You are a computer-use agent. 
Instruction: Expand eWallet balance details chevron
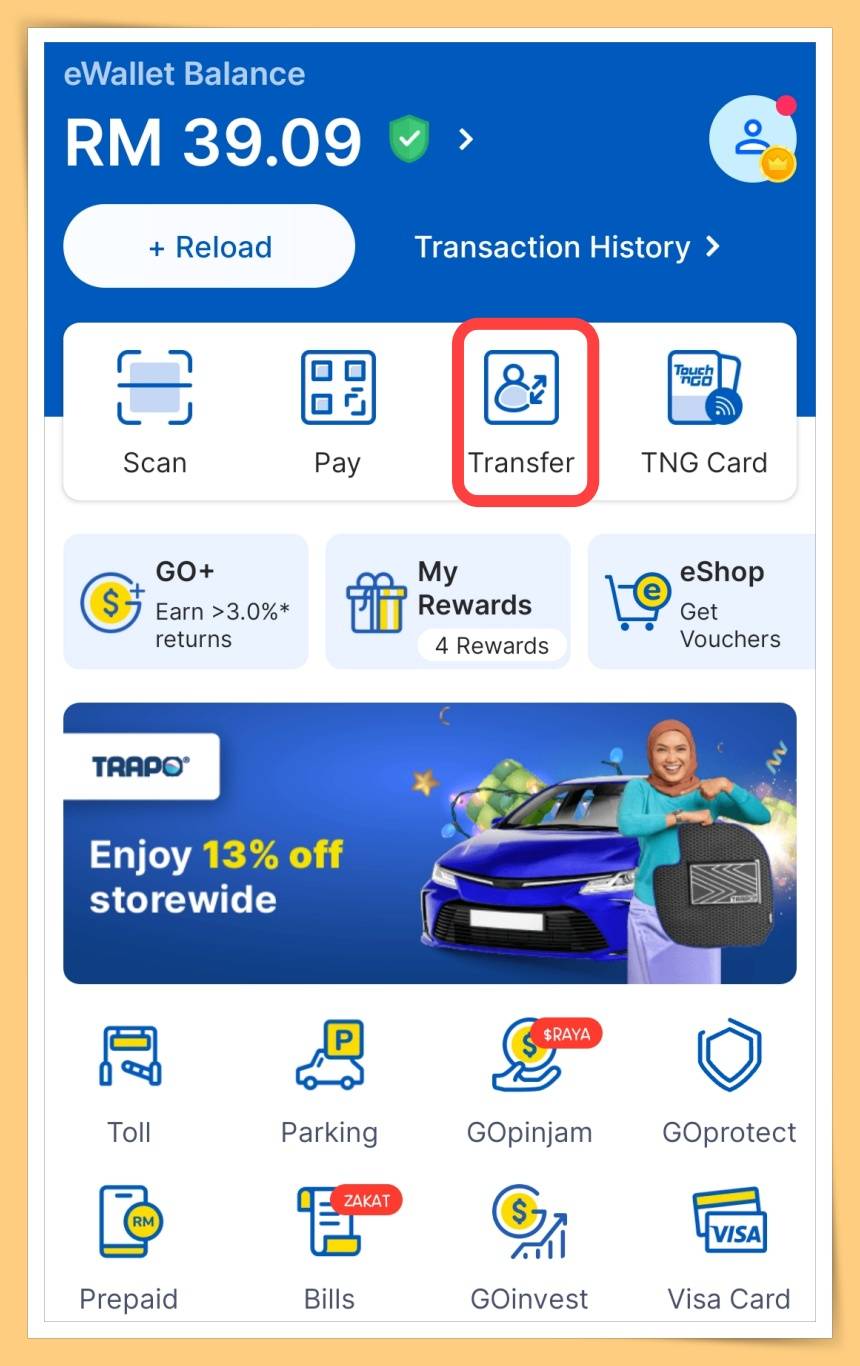(465, 139)
